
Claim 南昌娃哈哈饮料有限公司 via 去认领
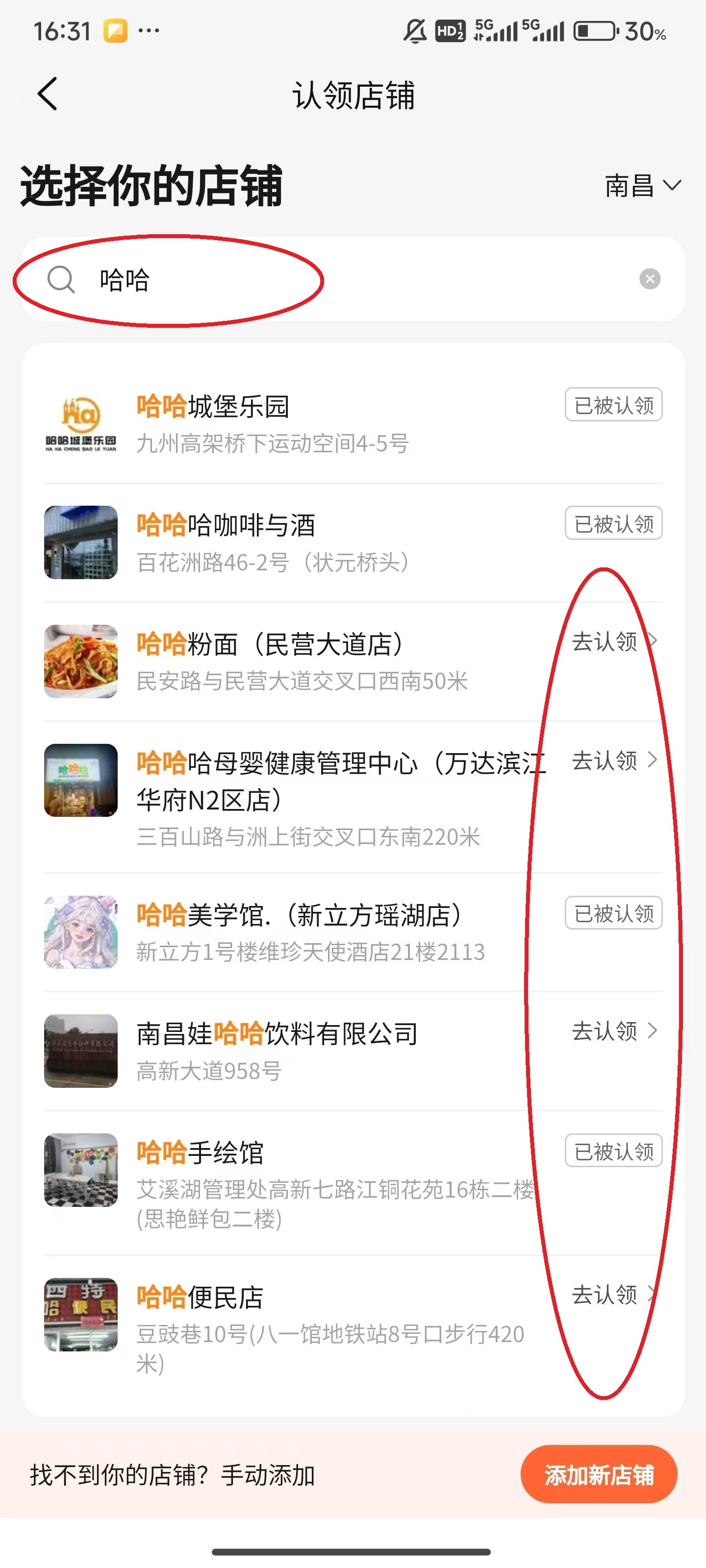pos(613,1031)
